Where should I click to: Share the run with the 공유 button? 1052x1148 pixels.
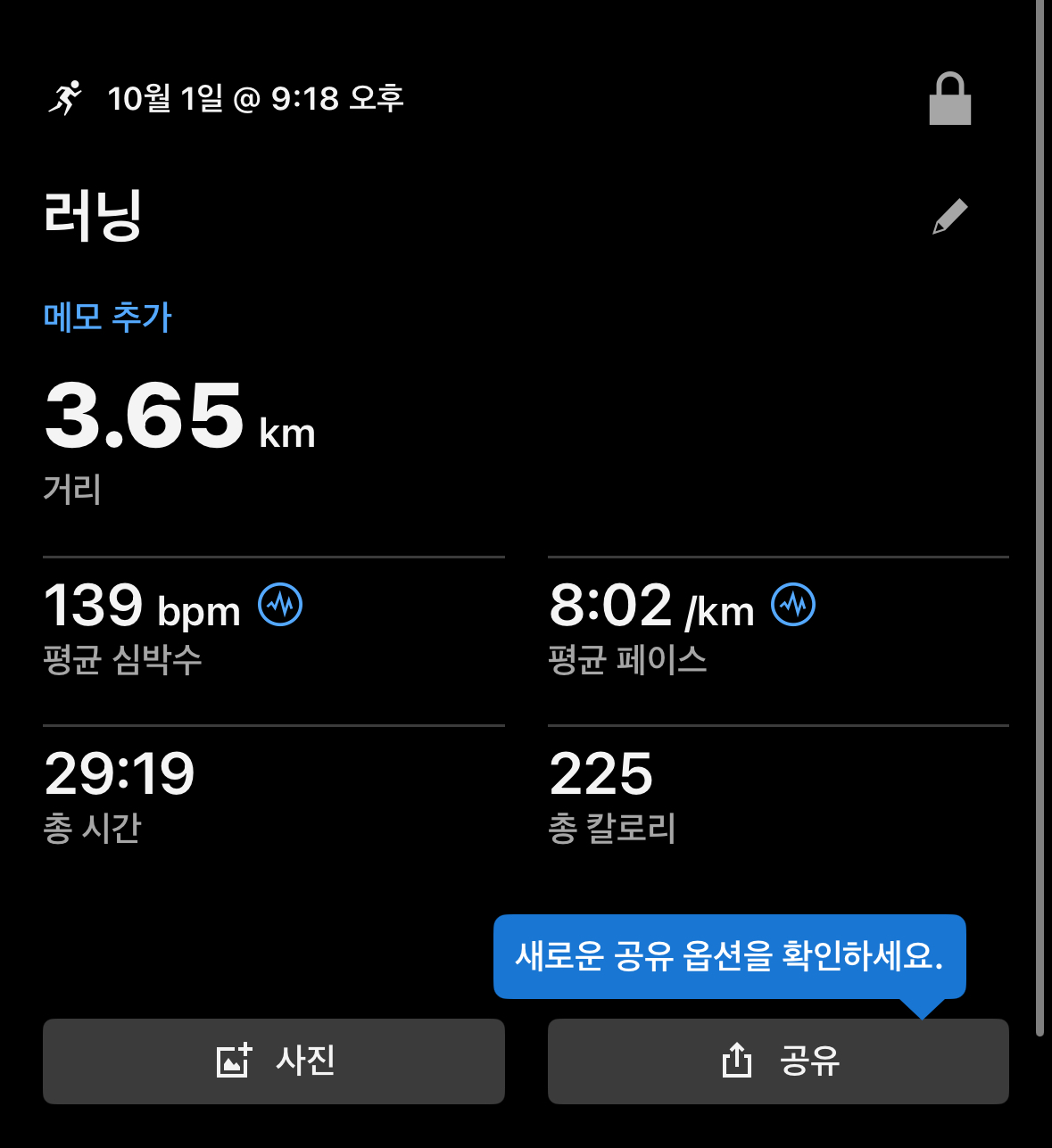pos(778,1061)
